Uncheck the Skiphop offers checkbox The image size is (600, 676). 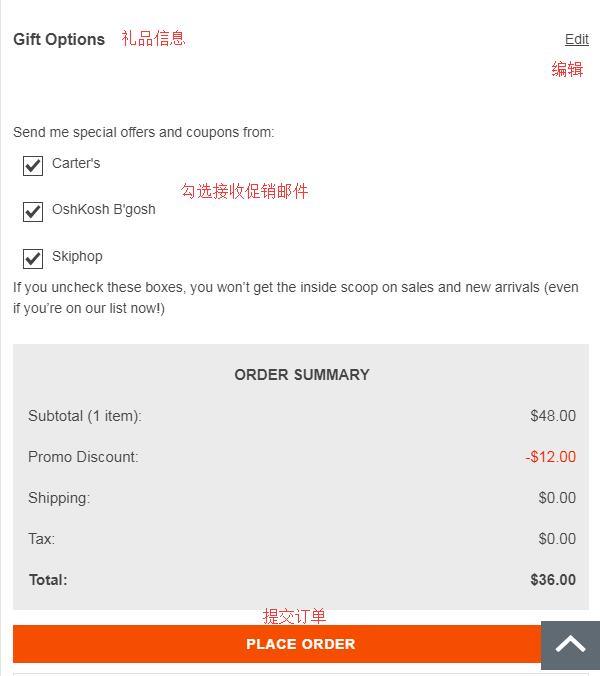tap(33, 258)
